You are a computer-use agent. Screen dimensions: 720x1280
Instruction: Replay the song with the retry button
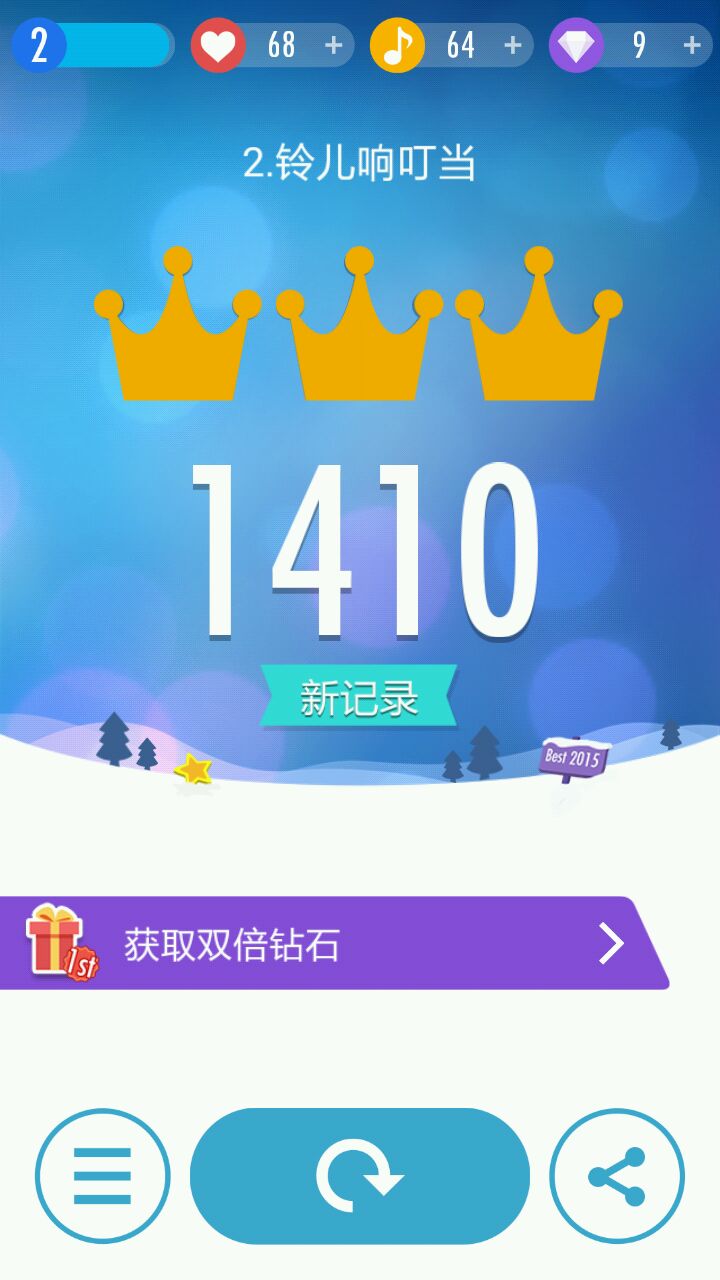tap(360, 1176)
